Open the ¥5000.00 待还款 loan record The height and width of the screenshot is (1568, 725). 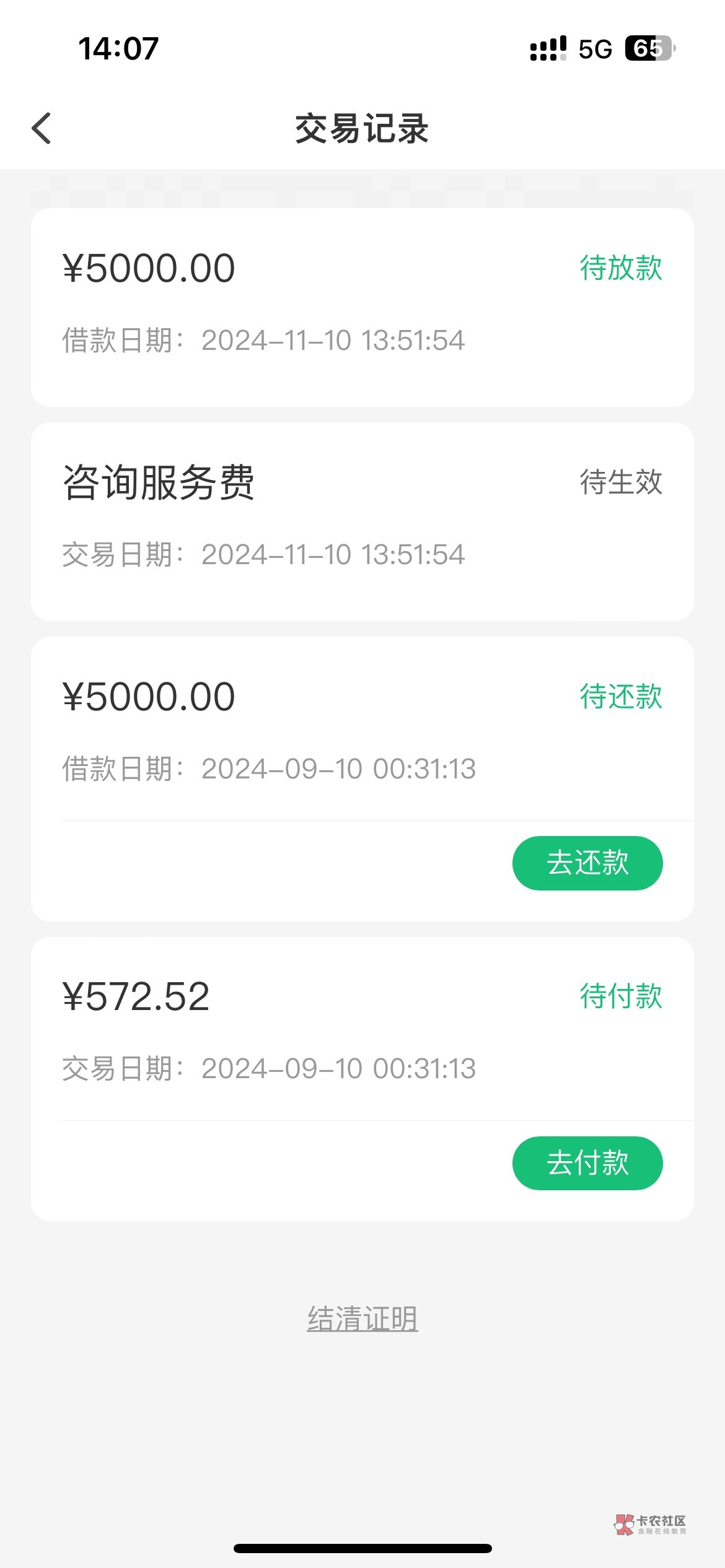pyautogui.click(x=362, y=731)
